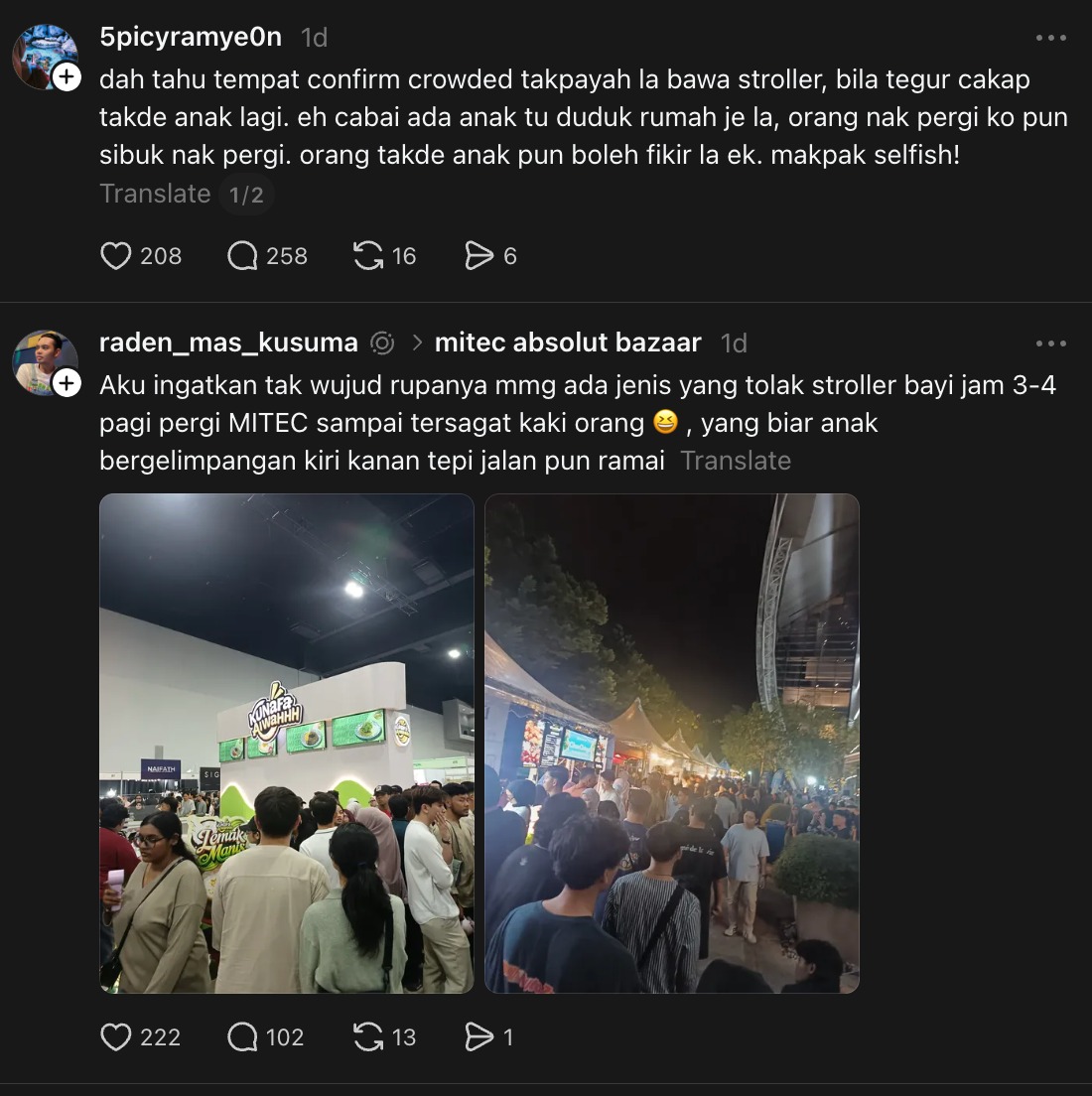Share 5picyramye0n's post
1092x1096 pixels.
tap(479, 256)
